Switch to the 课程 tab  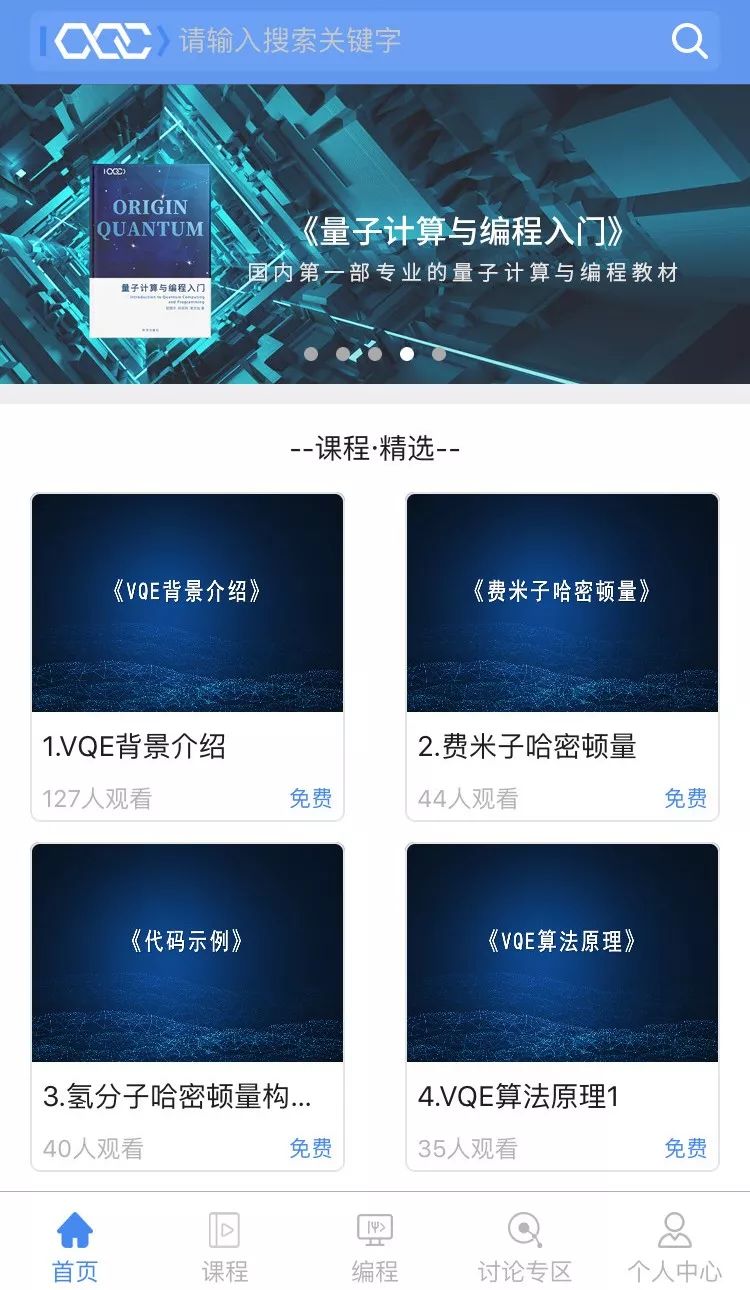224,1246
